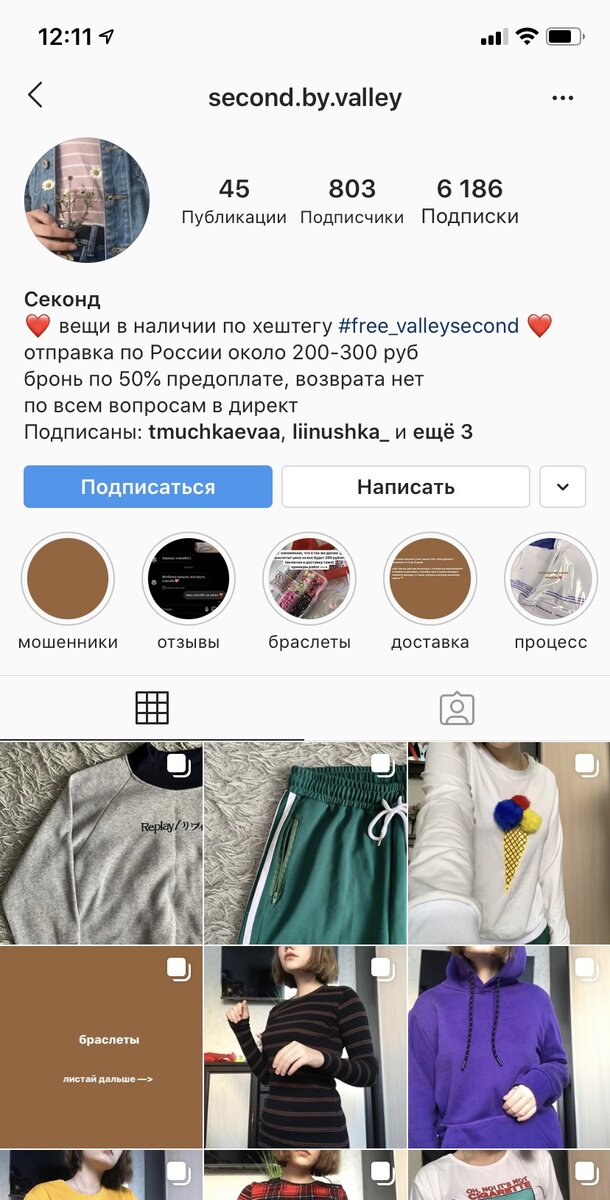Expand suggested accounts dropdown arrow
The height and width of the screenshot is (1200, 610).
tap(563, 487)
